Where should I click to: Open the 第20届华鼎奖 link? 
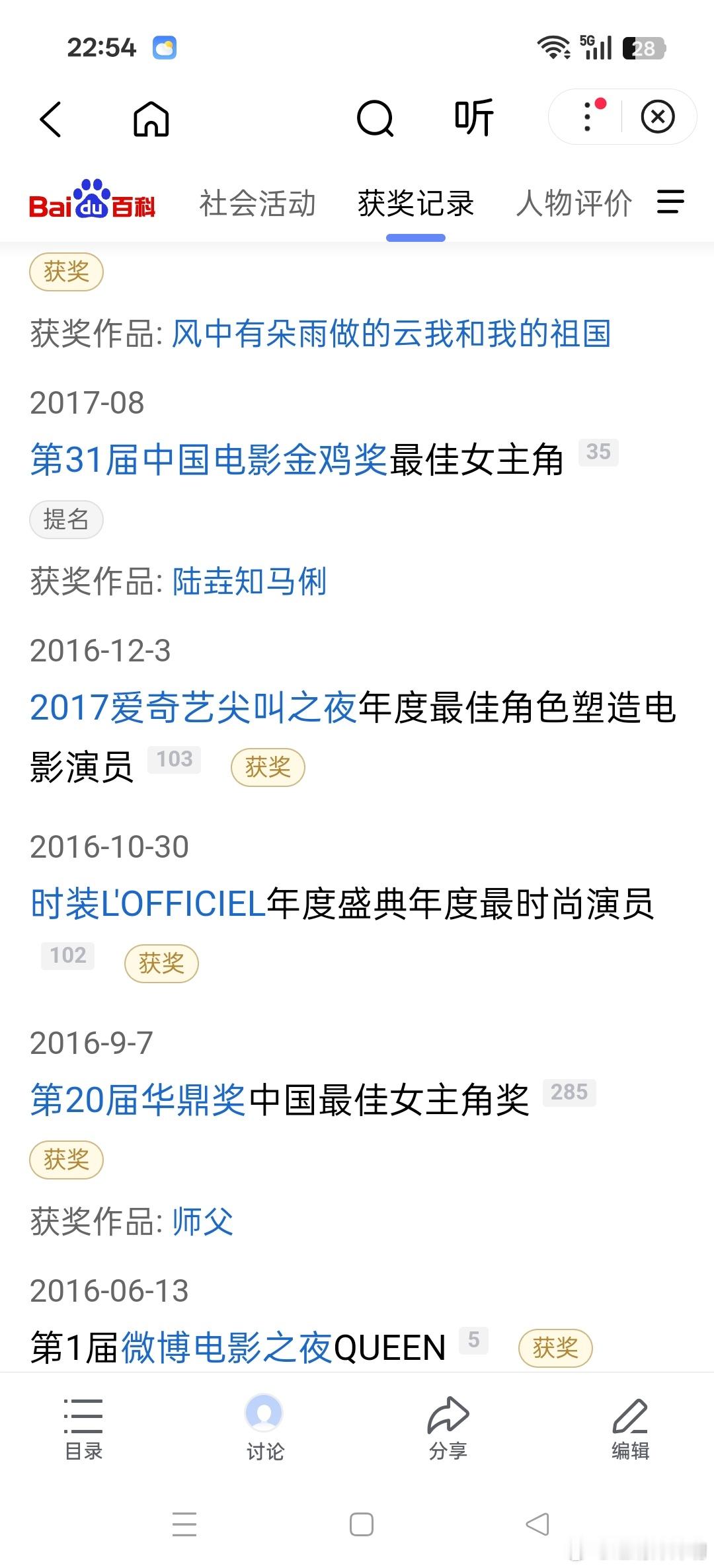[138, 1100]
